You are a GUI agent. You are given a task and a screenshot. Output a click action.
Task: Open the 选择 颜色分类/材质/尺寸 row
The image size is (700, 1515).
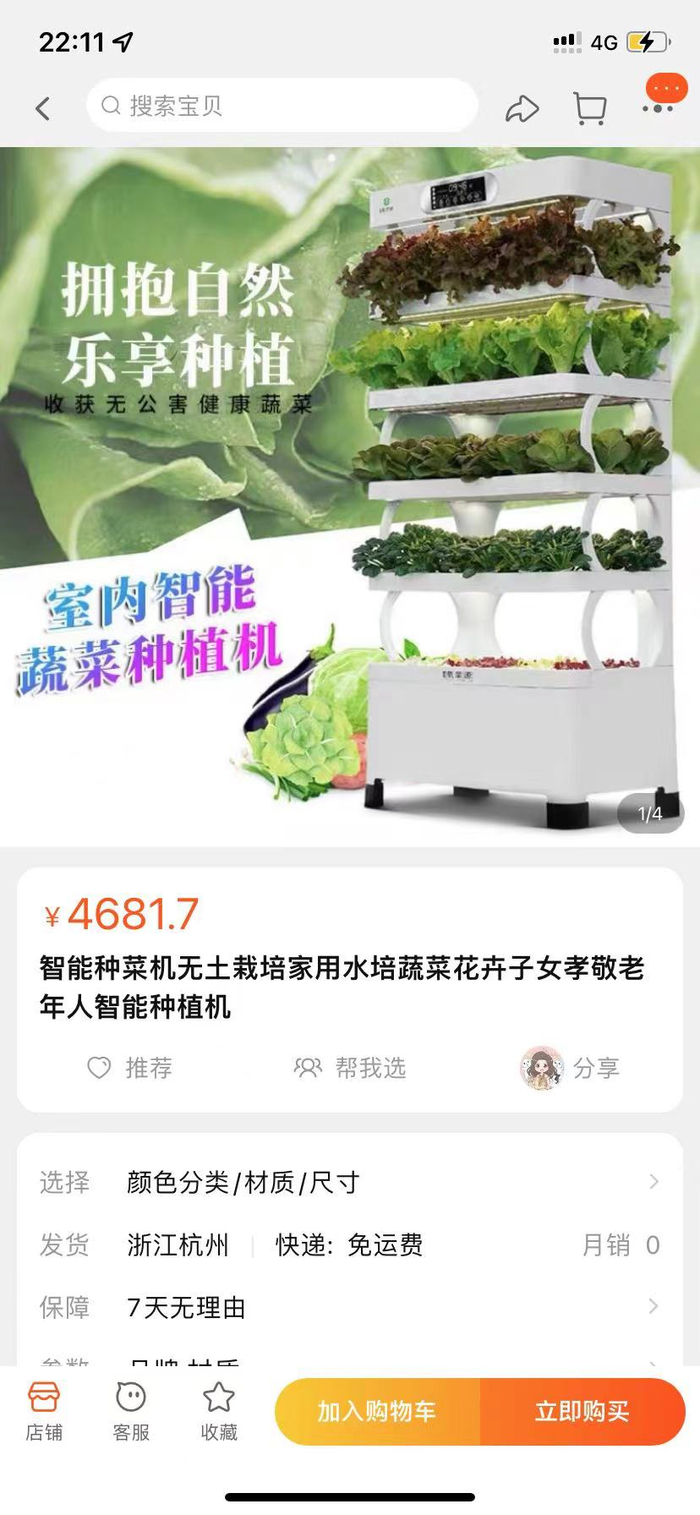[350, 1183]
